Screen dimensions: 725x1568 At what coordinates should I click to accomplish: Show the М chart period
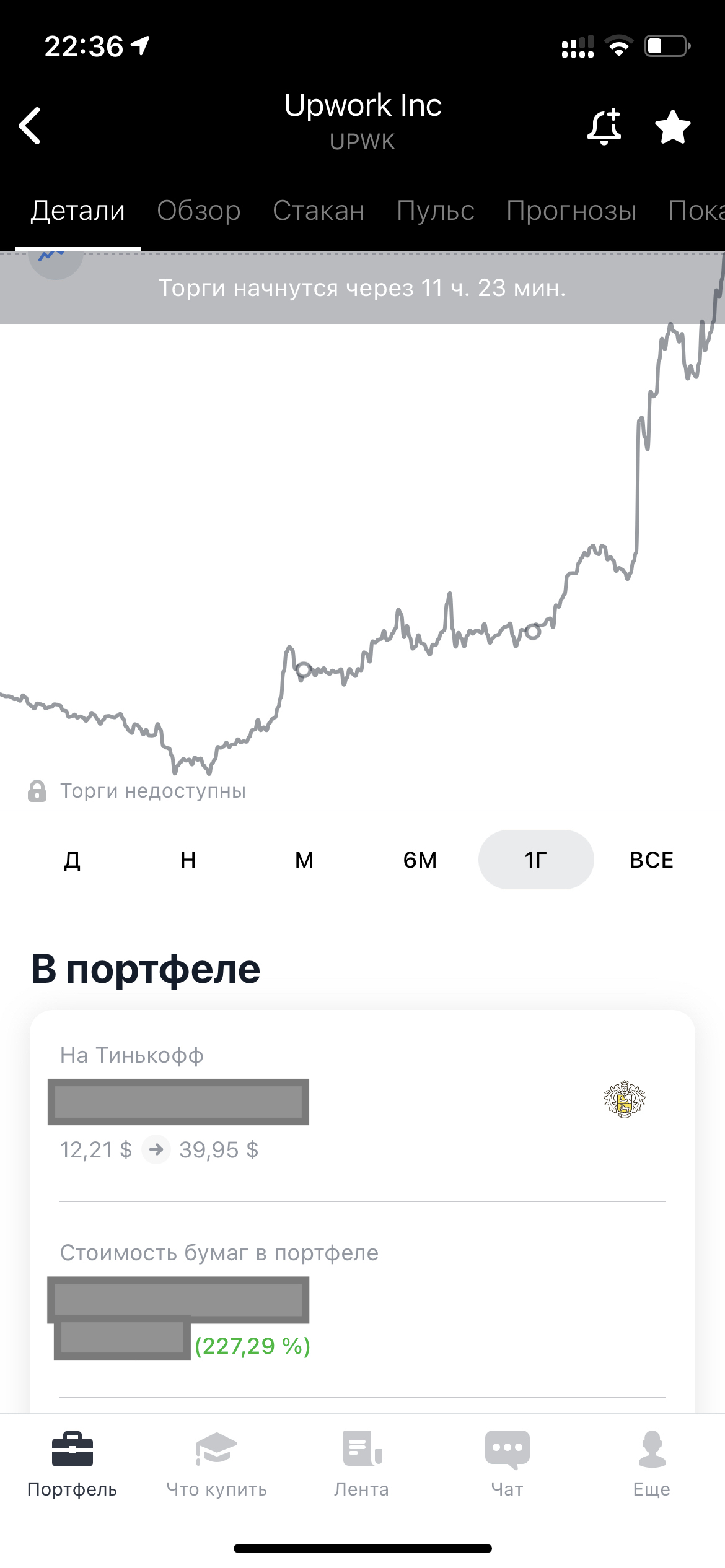point(304,860)
